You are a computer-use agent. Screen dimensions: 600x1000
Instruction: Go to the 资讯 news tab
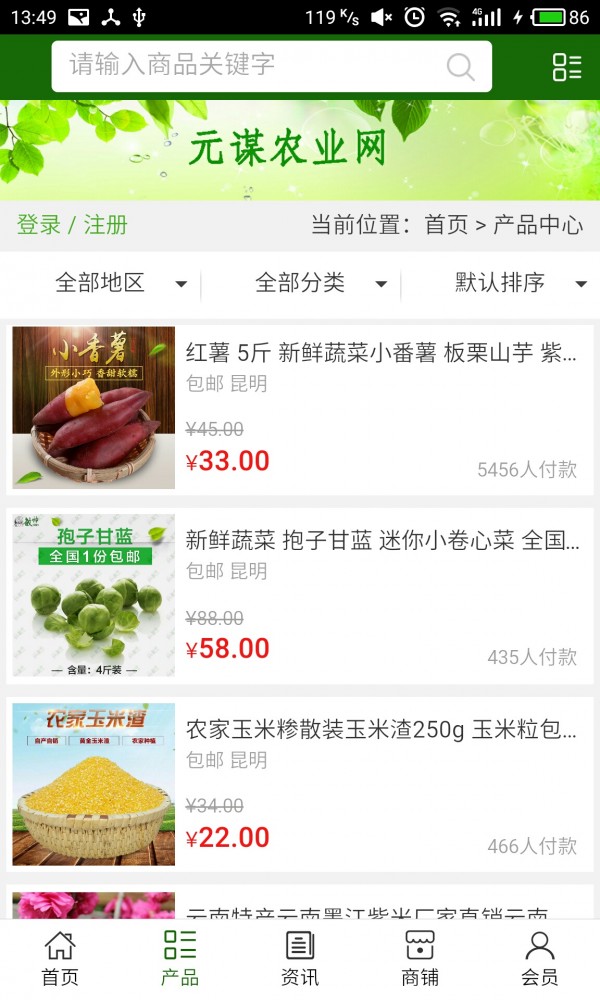(x=300, y=959)
